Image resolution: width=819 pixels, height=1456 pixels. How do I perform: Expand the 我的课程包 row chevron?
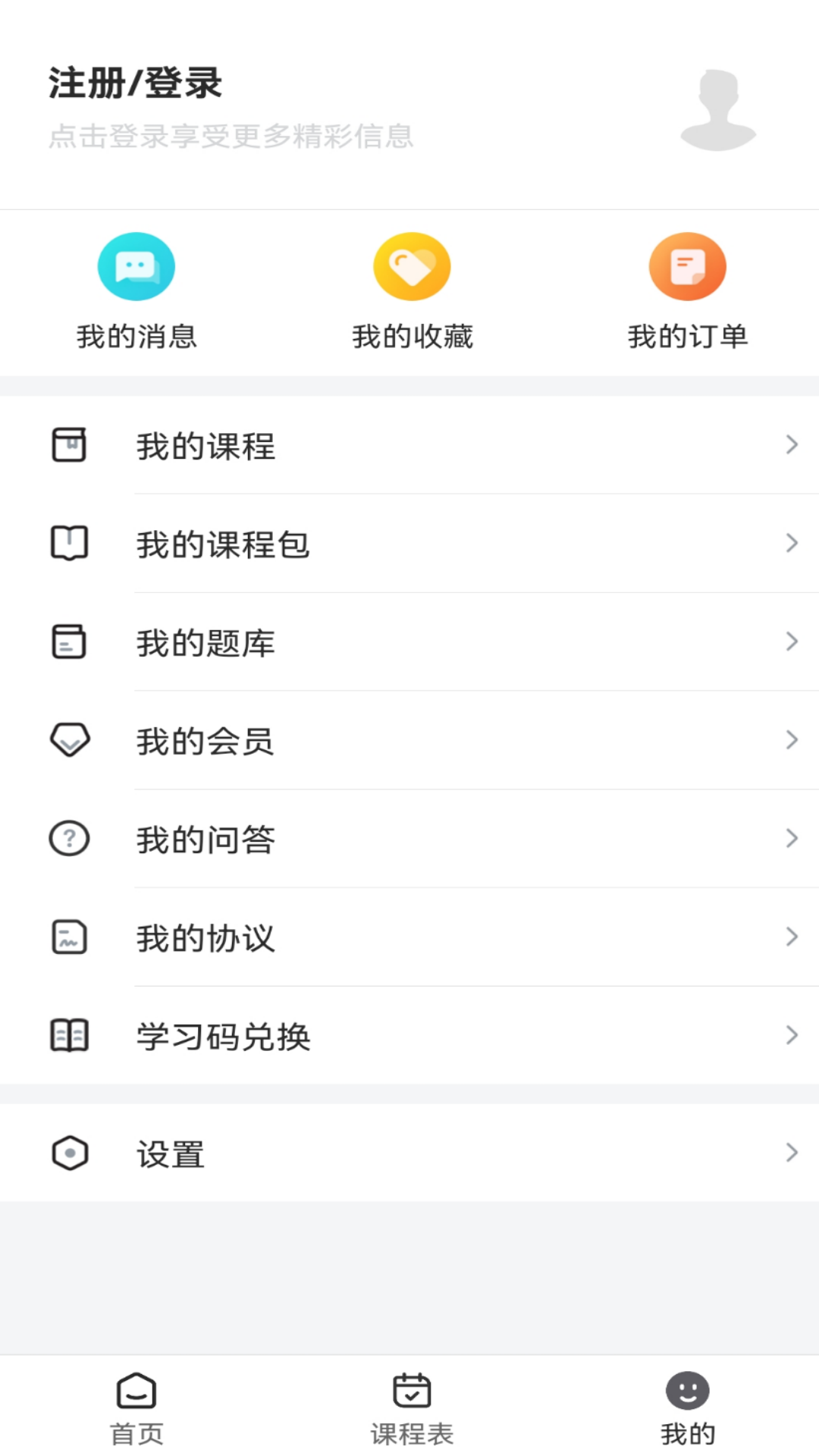[x=791, y=543]
